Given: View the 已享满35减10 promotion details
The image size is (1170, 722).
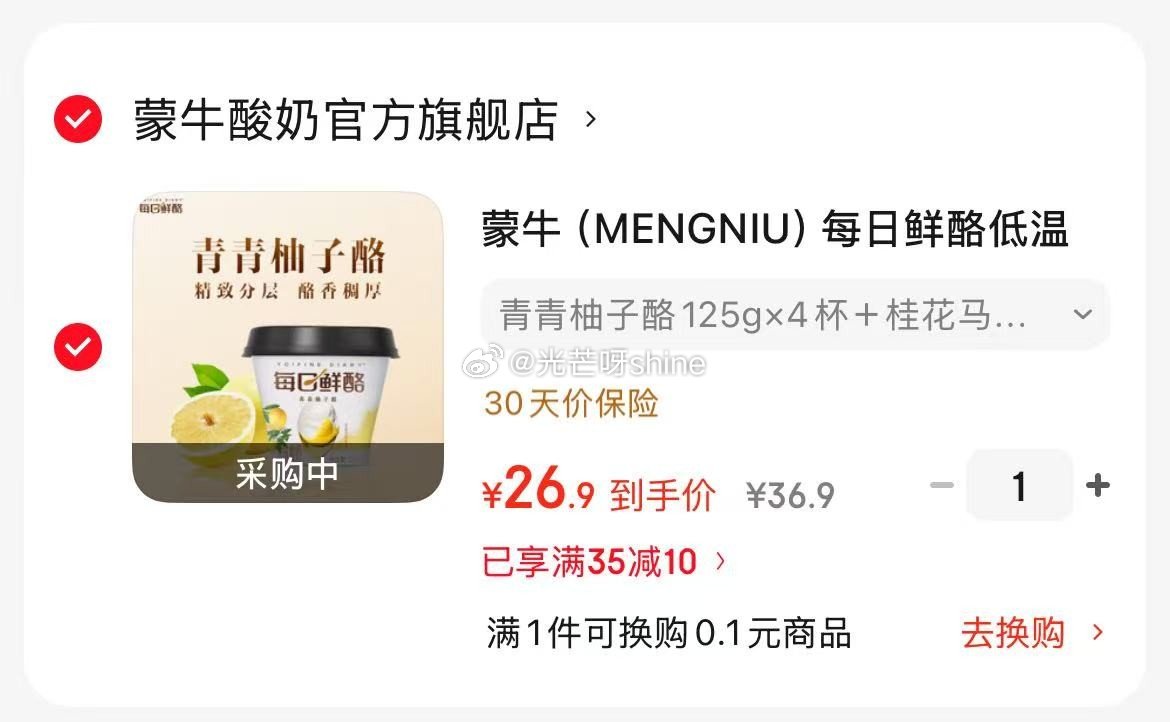Looking at the screenshot, I should [603, 562].
